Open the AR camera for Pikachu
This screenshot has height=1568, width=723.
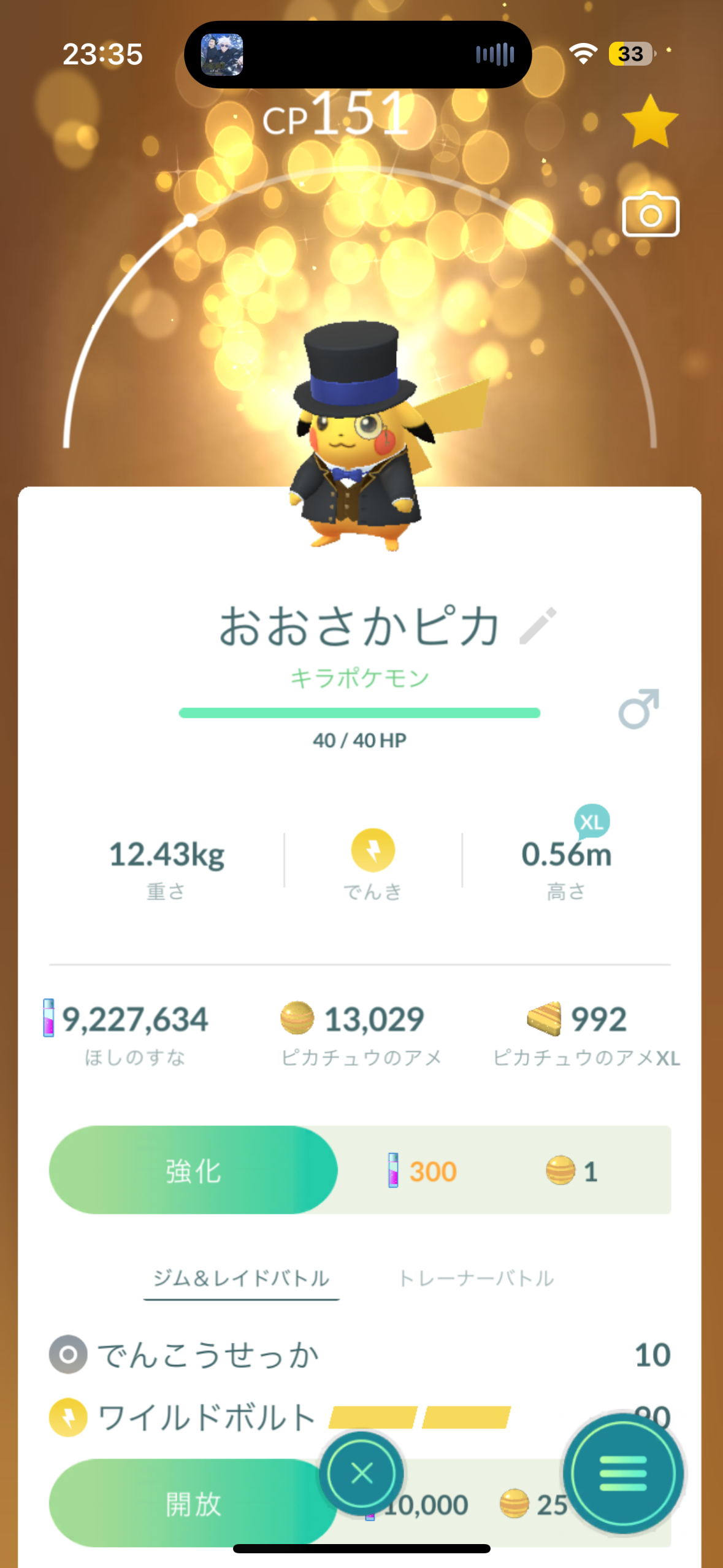pyautogui.click(x=650, y=215)
